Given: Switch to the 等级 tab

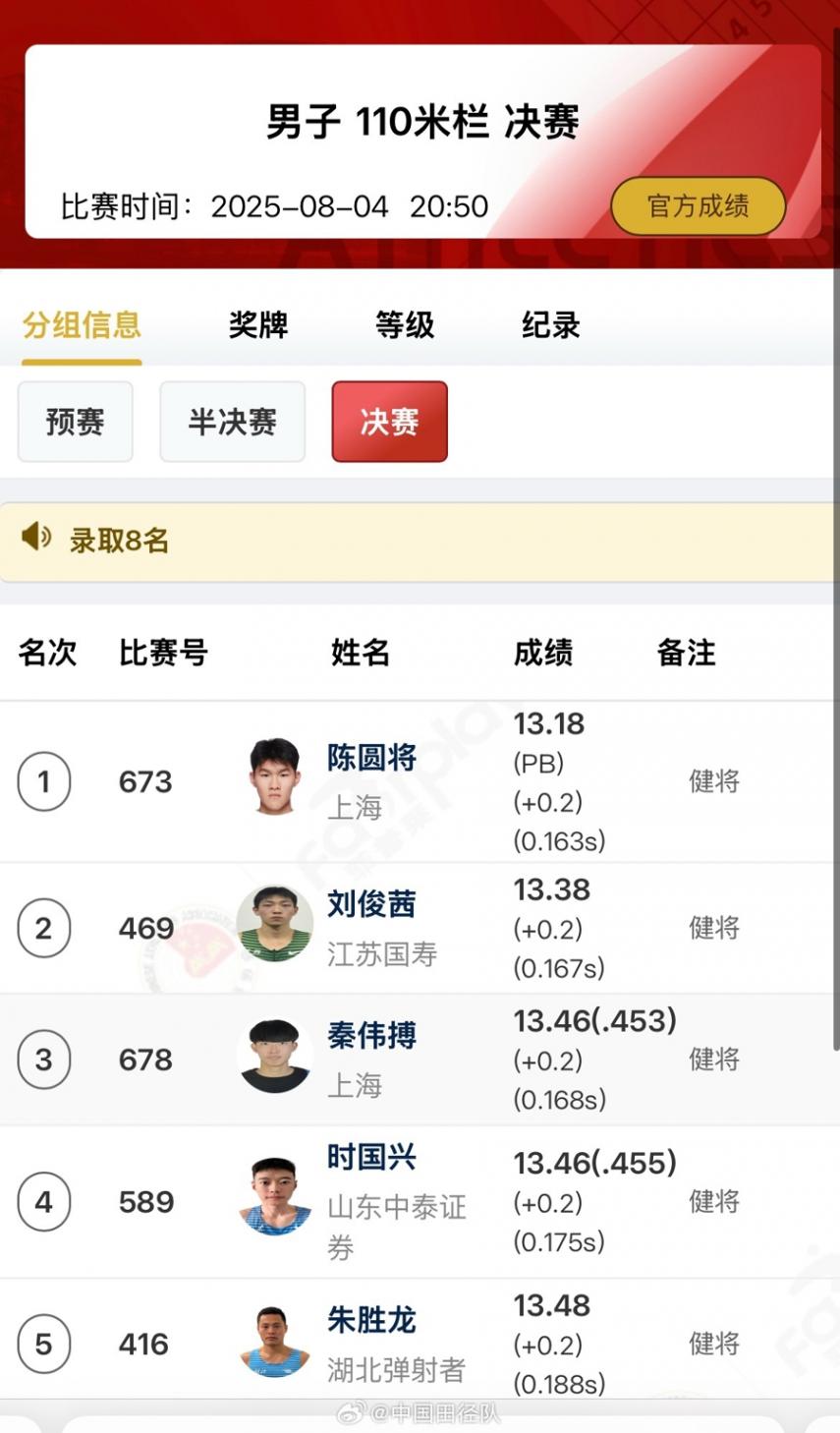Looking at the screenshot, I should tap(404, 325).
